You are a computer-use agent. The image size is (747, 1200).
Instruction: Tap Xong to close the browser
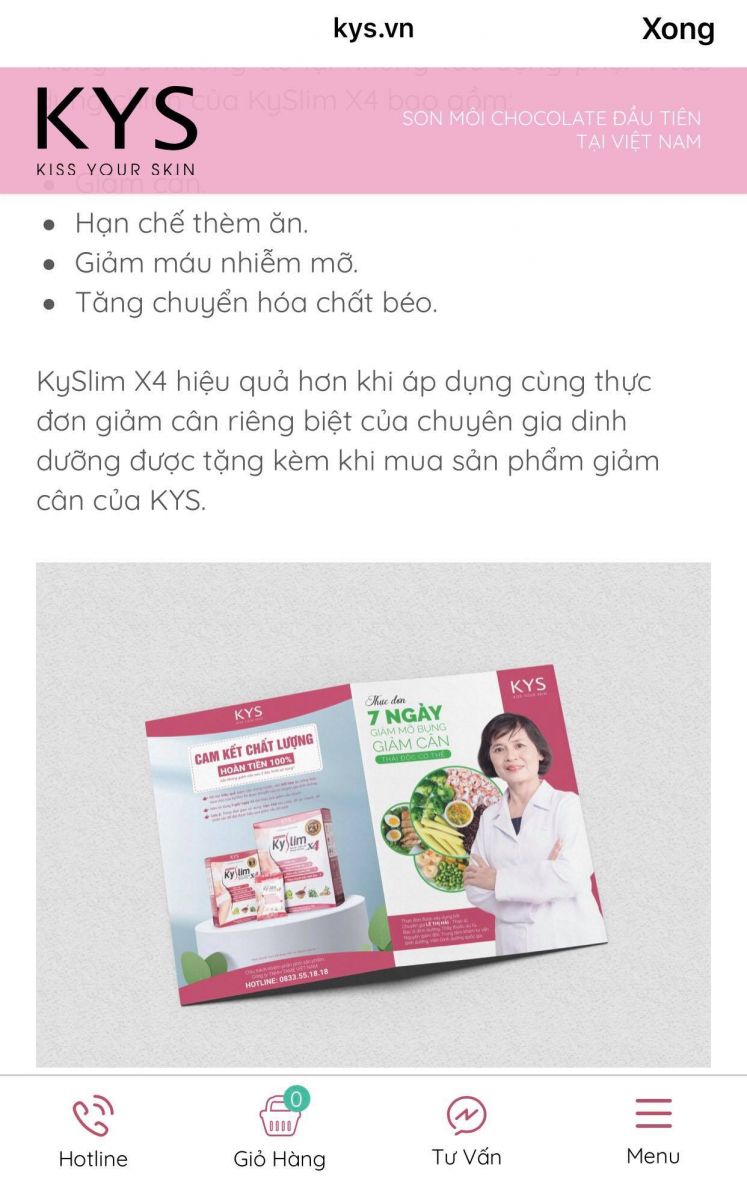[x=677, y=30]
